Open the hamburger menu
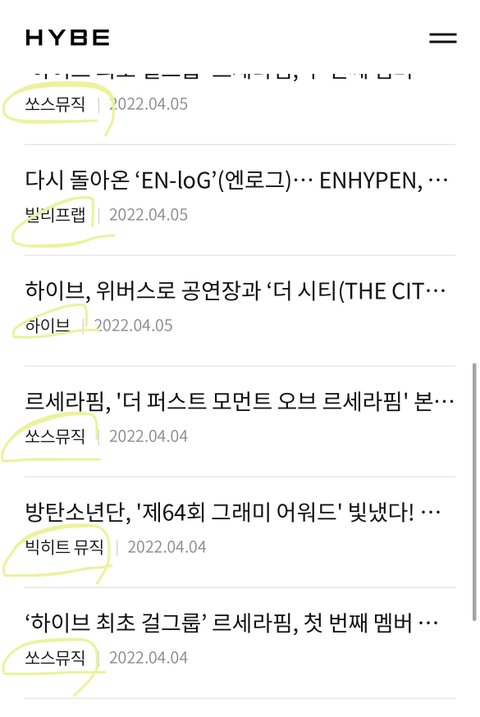The image size is (480, 717). 443,38
